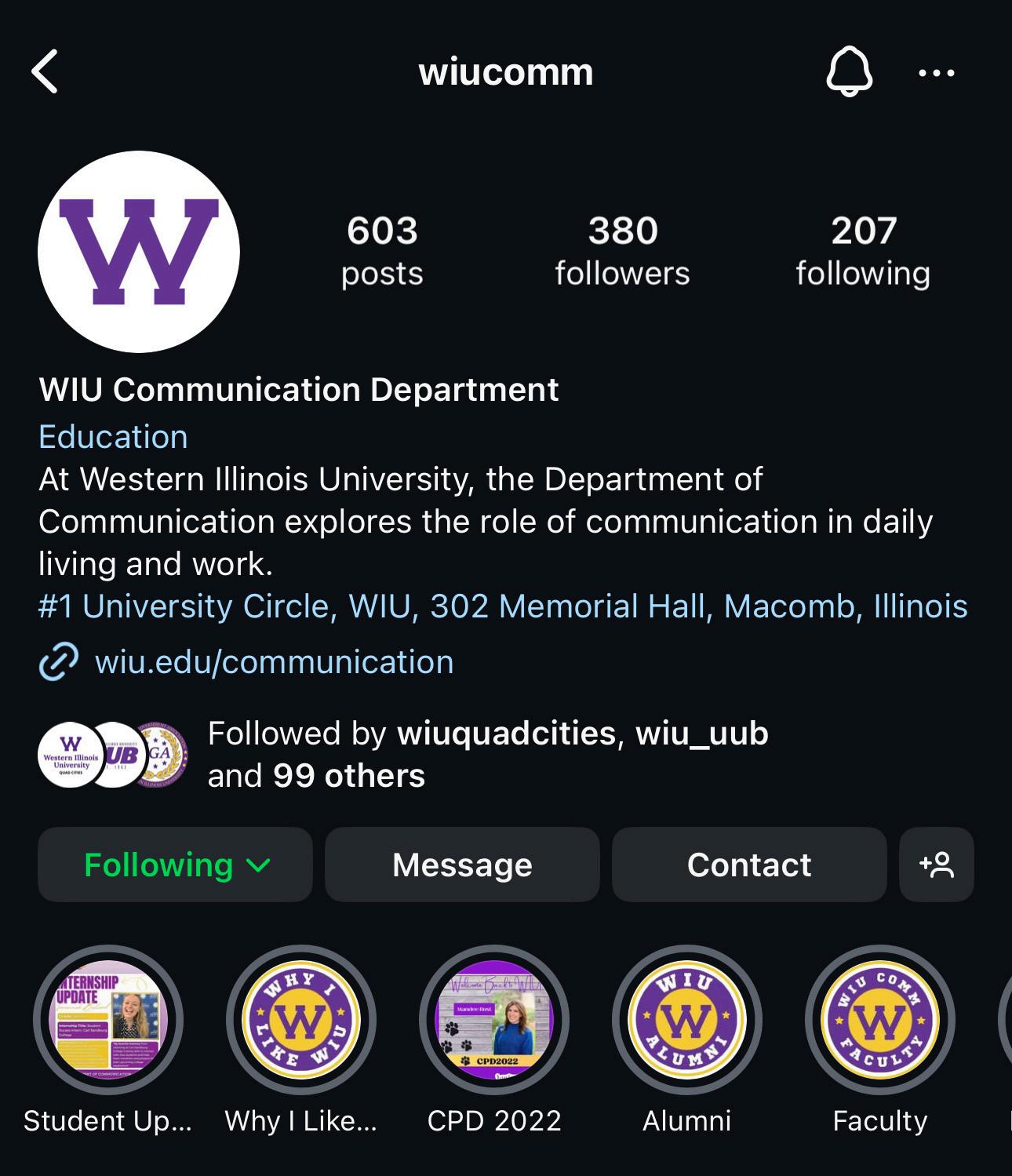Open the three-dot overflow menu
Viewport: 1012px width, 1176px height.
[x=936, y=73]
